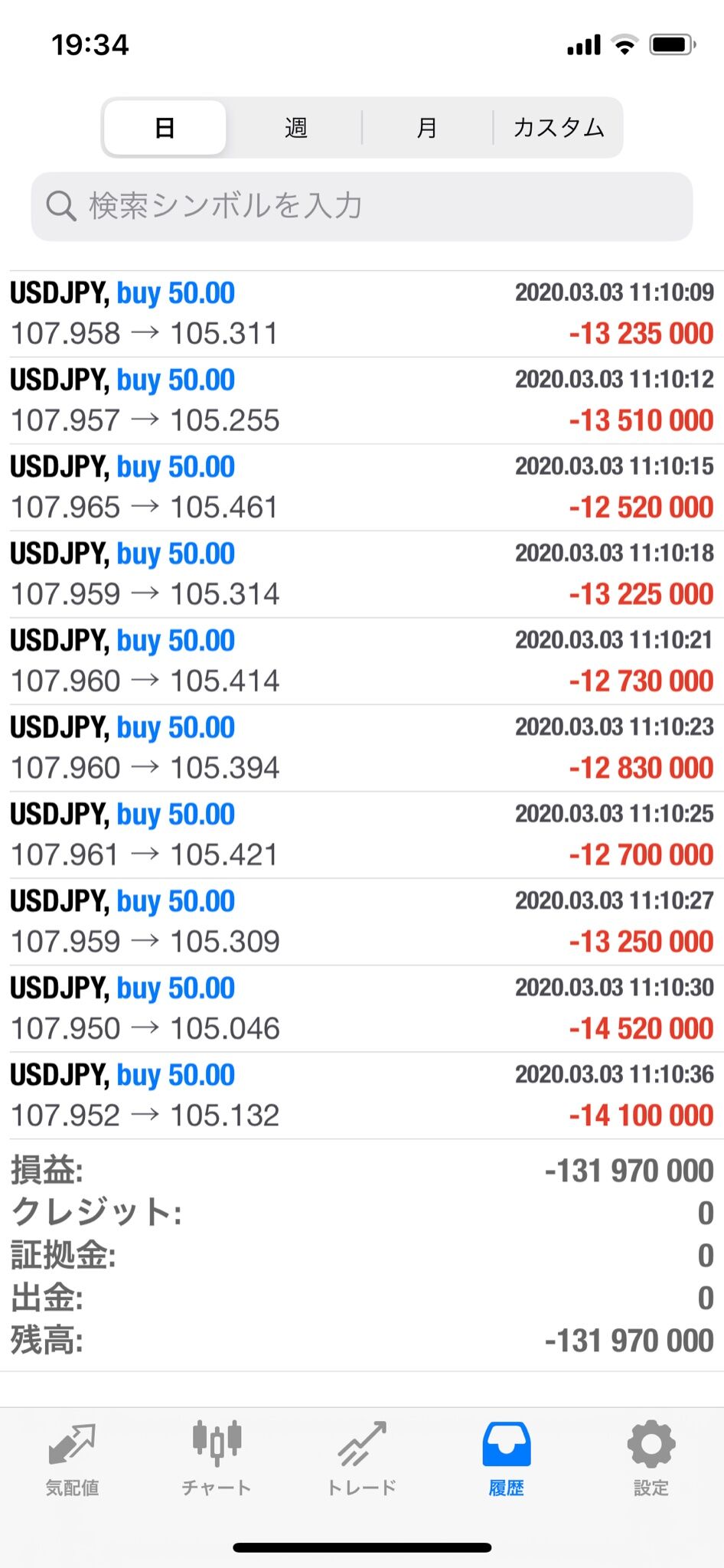Screen dimensions: 724x1568
Task: View the trade with loss -12 700 000
Action: coord(362,835)
